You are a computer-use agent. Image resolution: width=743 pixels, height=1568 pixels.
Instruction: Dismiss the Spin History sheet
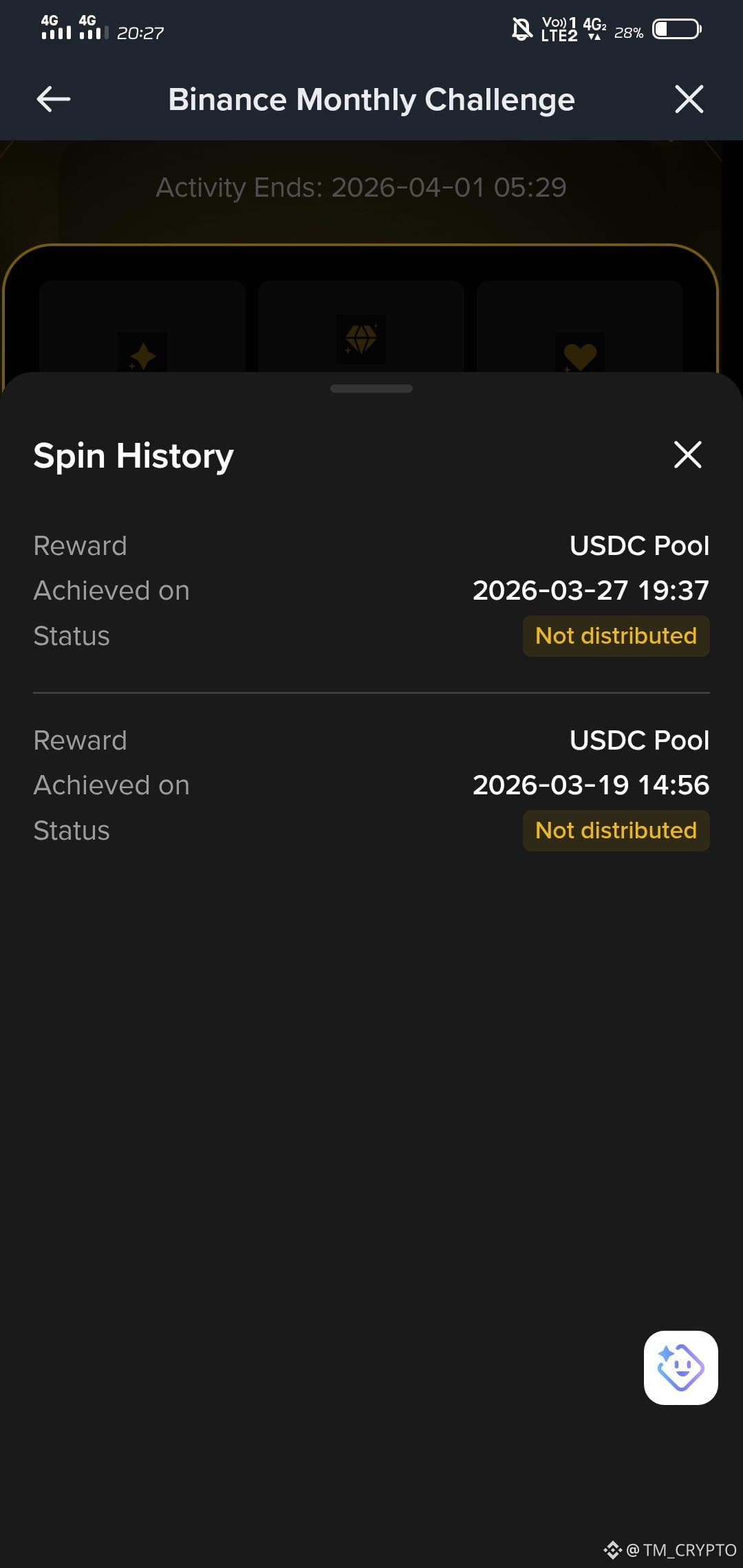687,455
